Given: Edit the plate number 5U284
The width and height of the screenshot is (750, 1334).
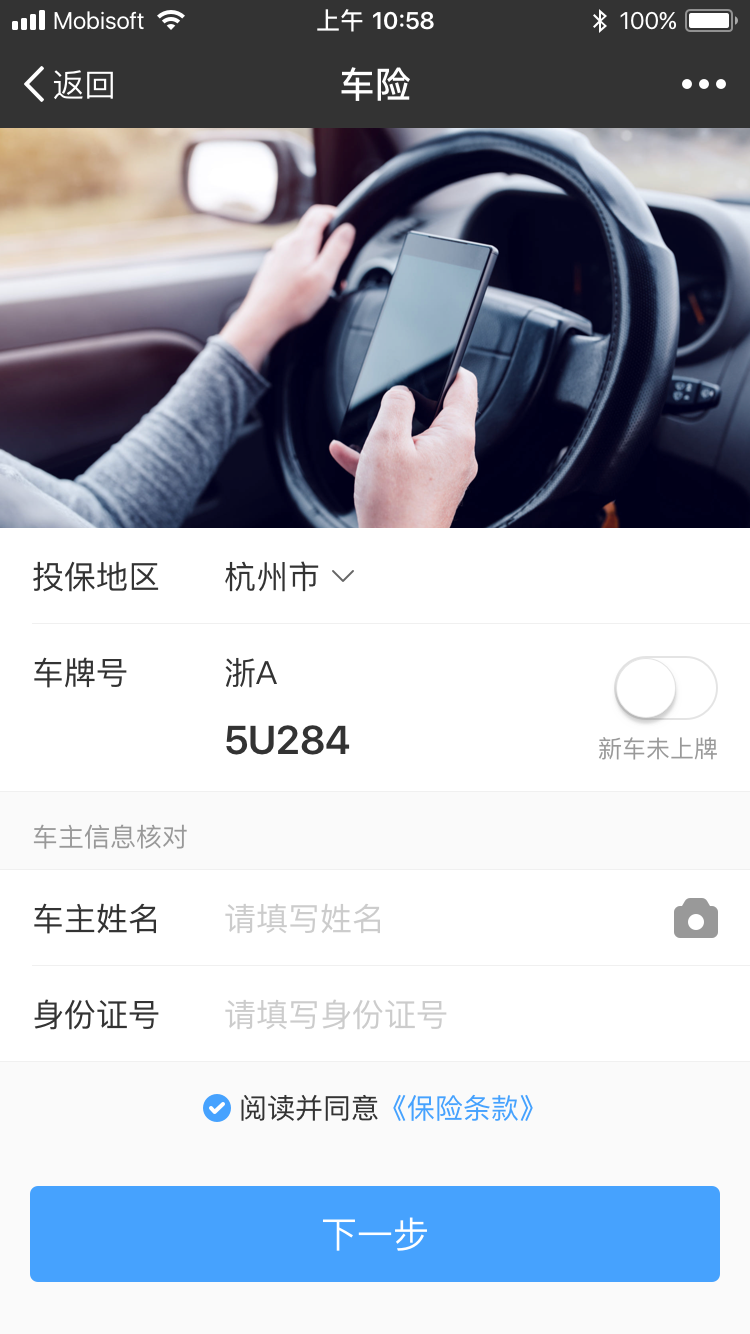Looking at the screenshot, I should (x=287, y=741).
